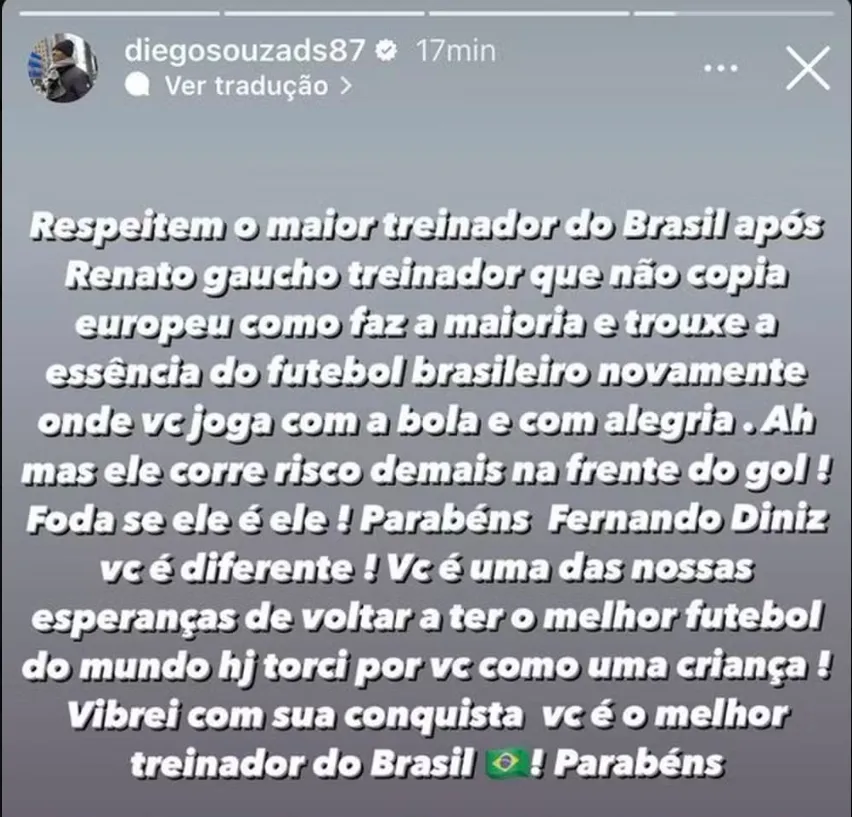Tap Ver tradução to translate story
This screenshot has height=817, width=852.
pyautogui.click(x=248, y=86)
